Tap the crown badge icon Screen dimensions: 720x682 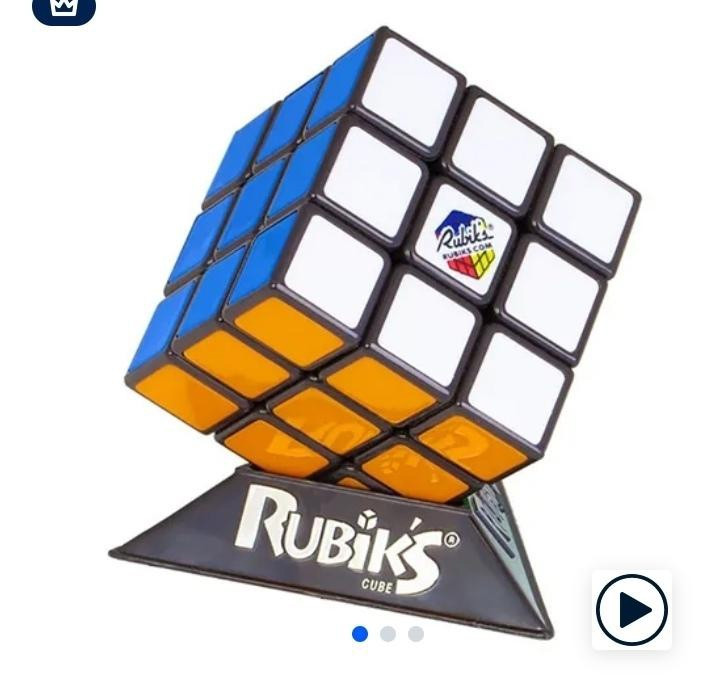[x=64, y=9]
